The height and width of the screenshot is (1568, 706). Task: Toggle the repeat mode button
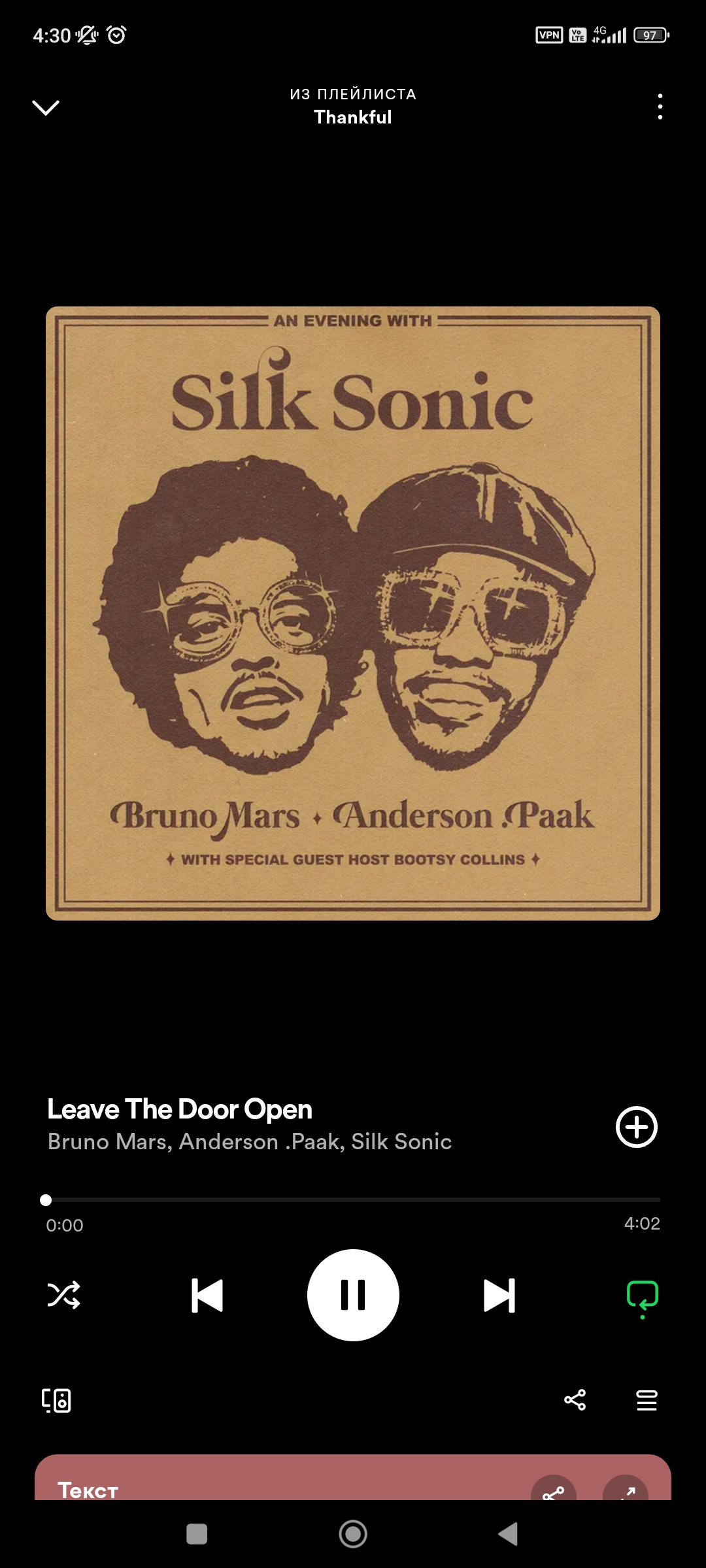coord(642,1297)
